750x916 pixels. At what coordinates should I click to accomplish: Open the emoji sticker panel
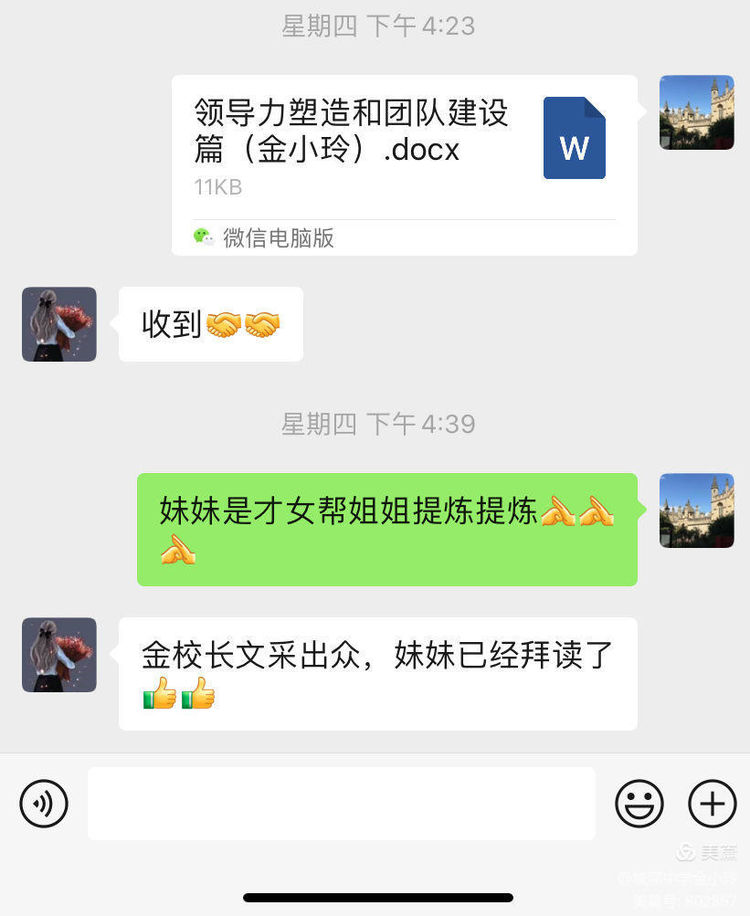(x=639, y=803)
